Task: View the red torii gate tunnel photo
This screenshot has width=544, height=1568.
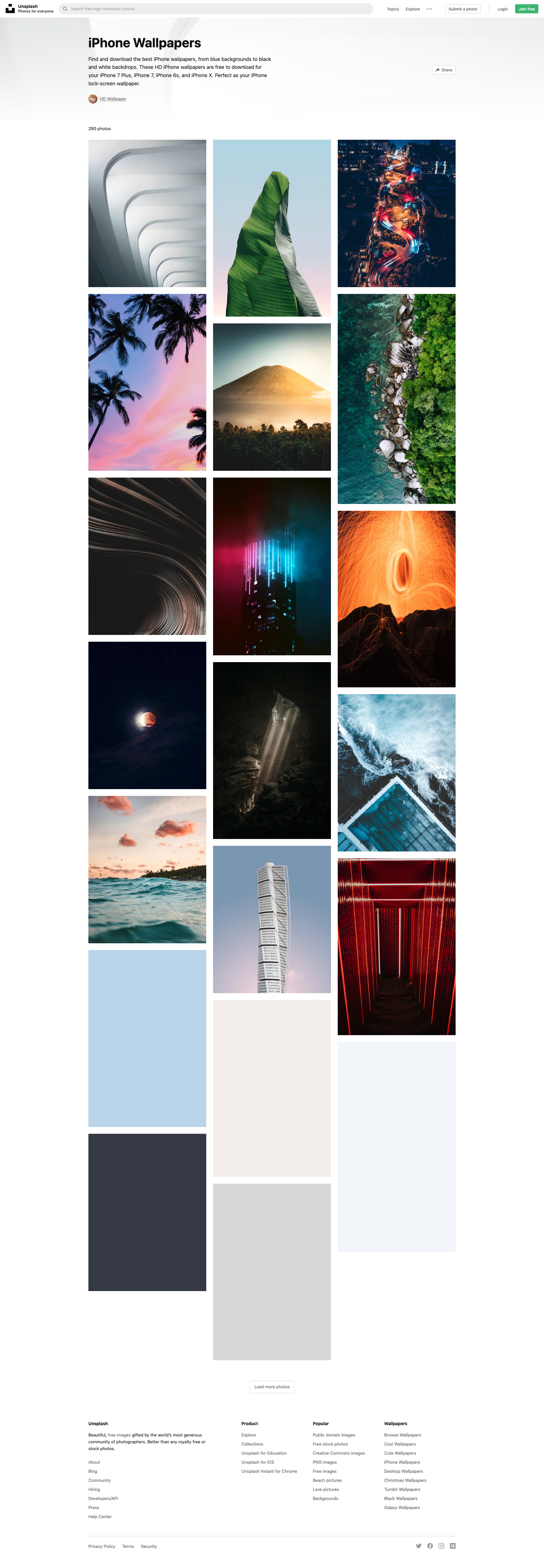Action: (x=396, y=946)
